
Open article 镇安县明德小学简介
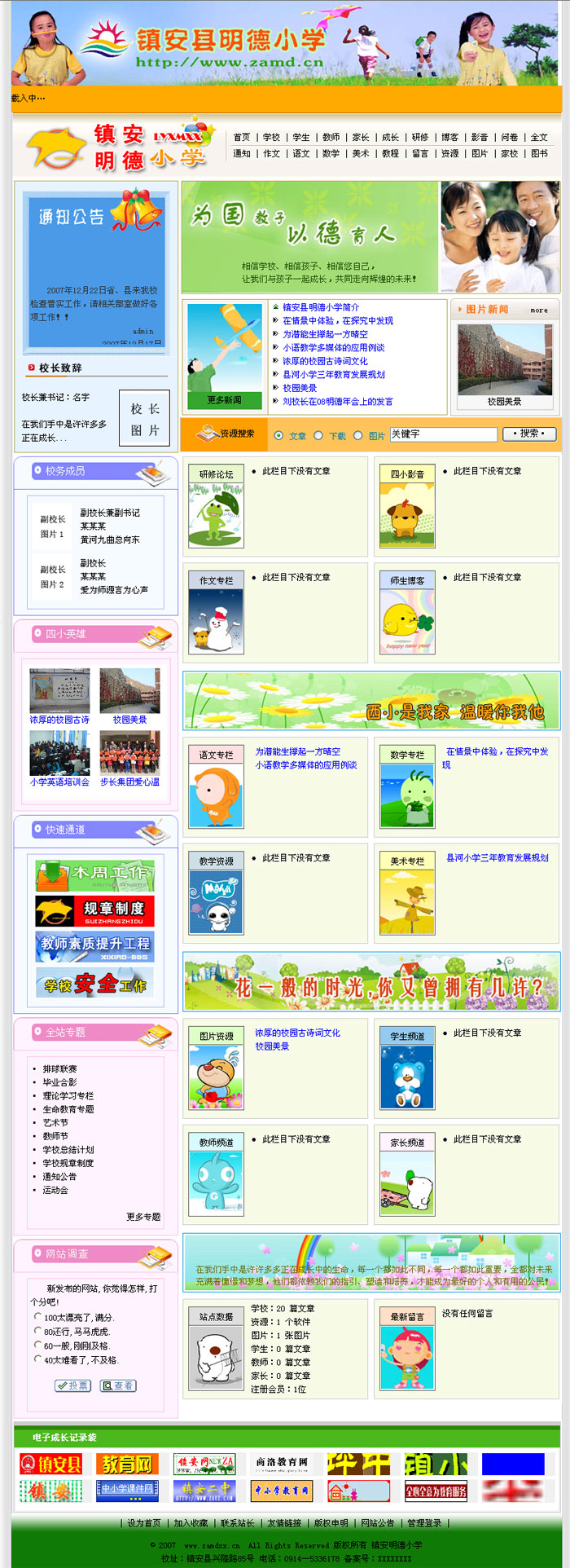click(321, 307)
